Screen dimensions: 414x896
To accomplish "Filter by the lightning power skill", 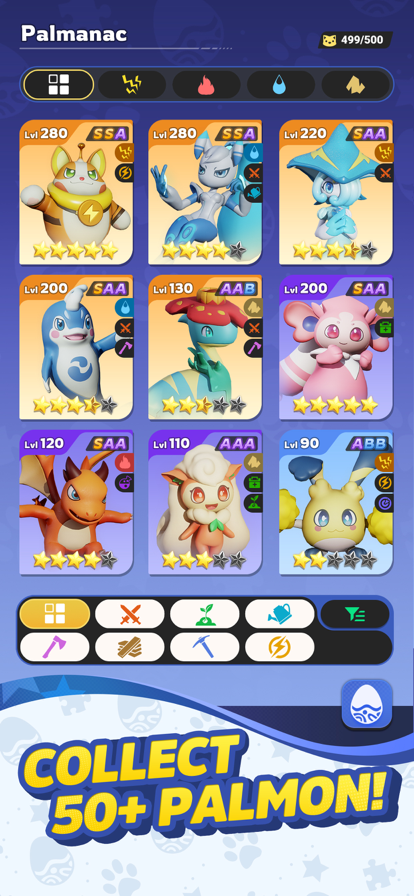I will click(280, 647).
